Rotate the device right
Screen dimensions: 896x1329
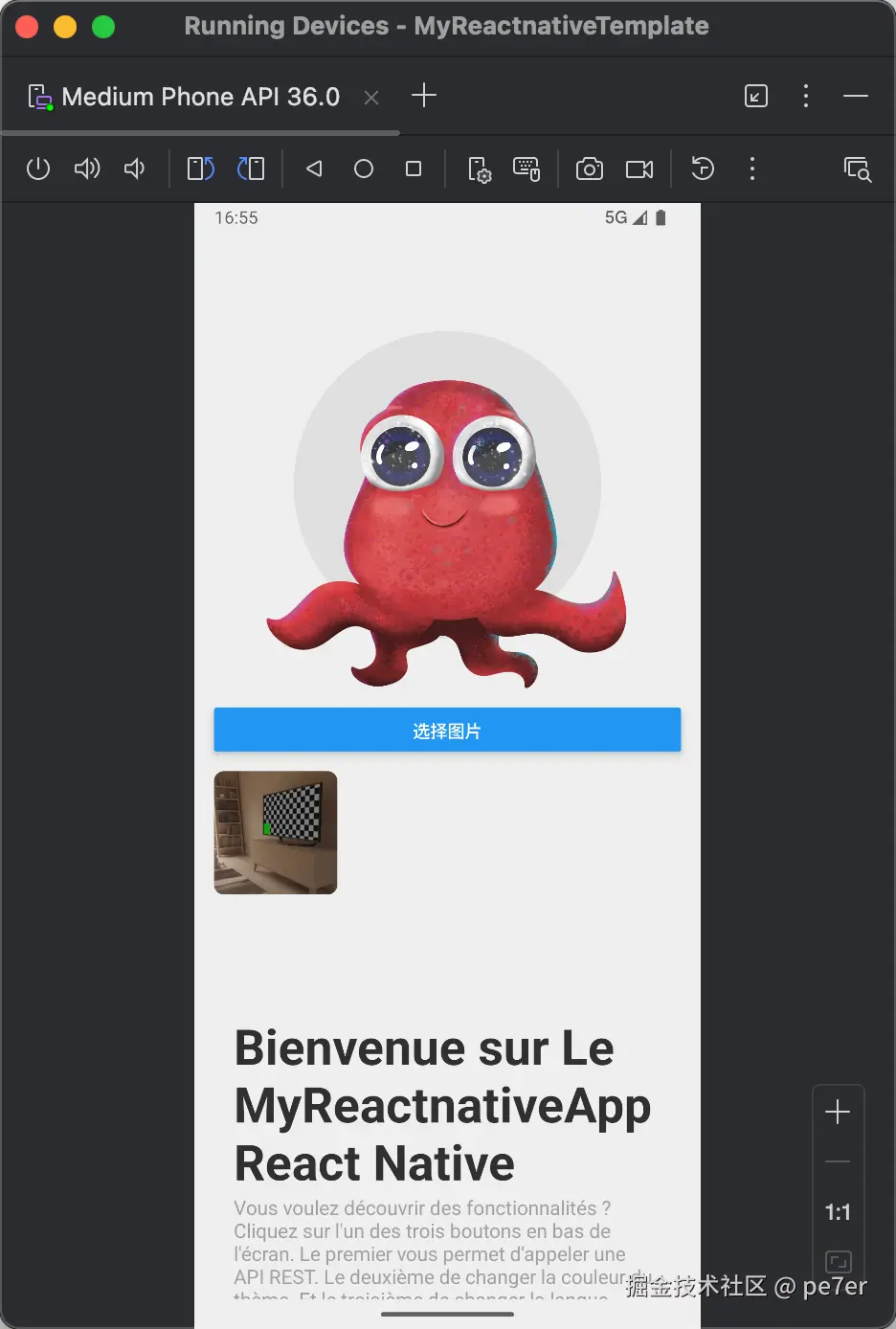(x=251, y=169)
